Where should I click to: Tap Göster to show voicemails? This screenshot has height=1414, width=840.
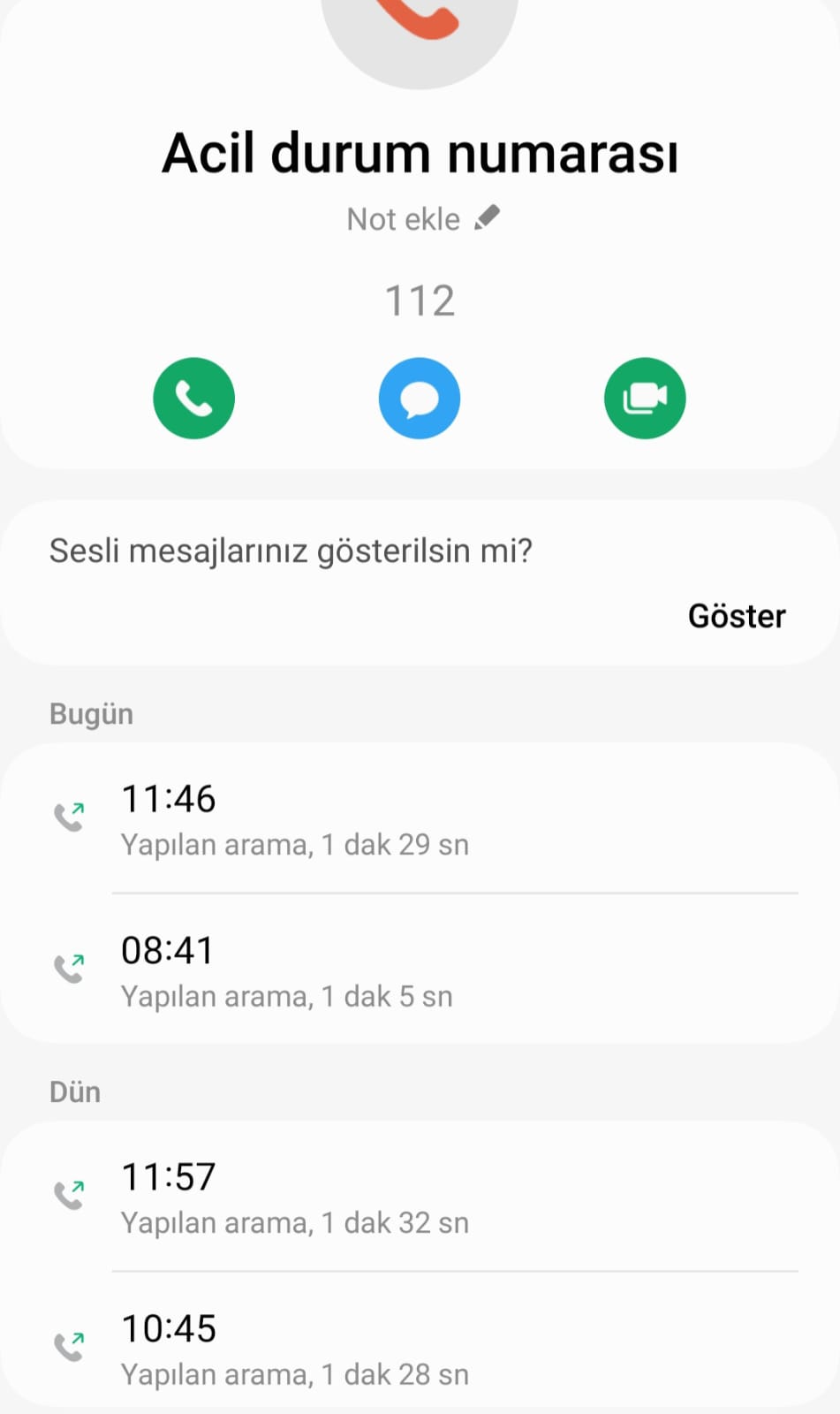coord(736,616)
